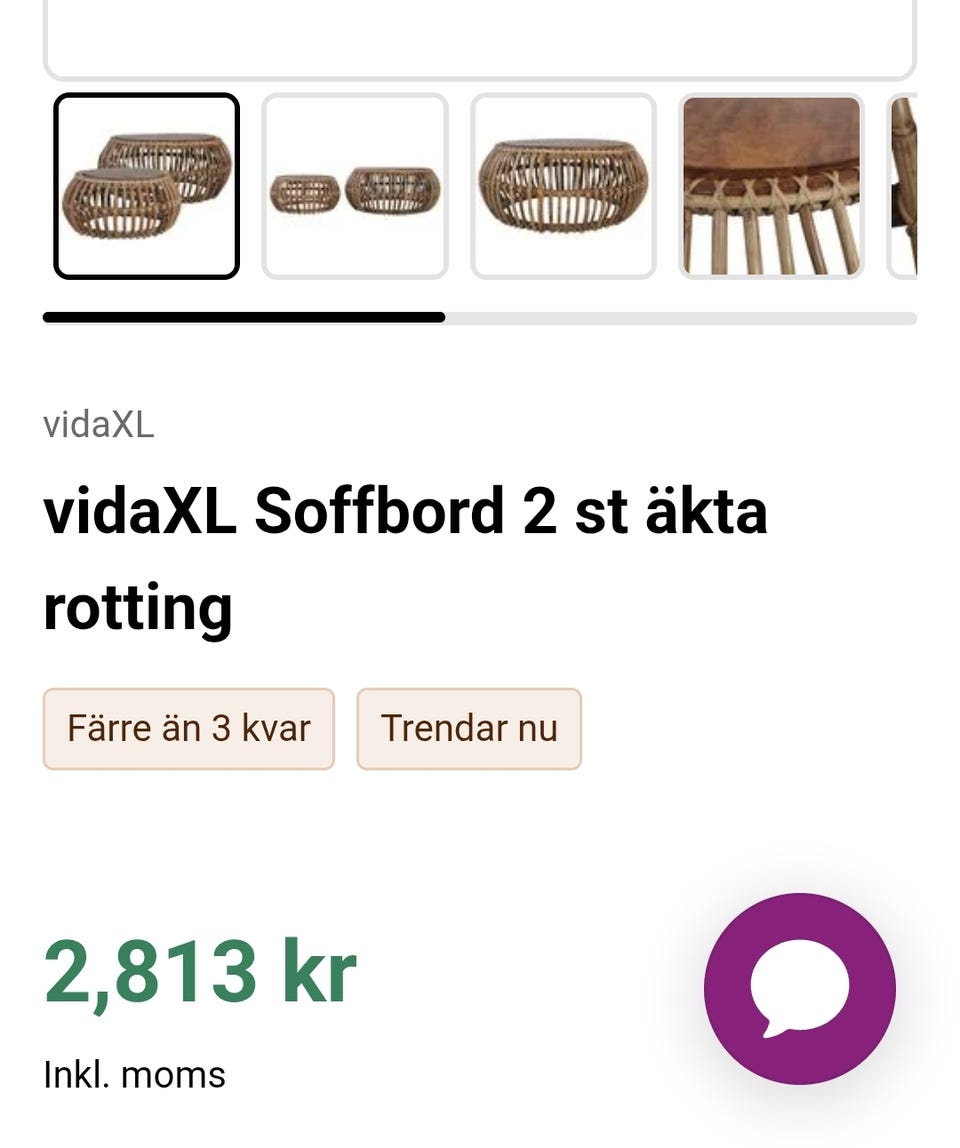Open the close-up tabletop detail thumbnail
This screenshot has height=1148, width=960.
click(x=771, y=186)
